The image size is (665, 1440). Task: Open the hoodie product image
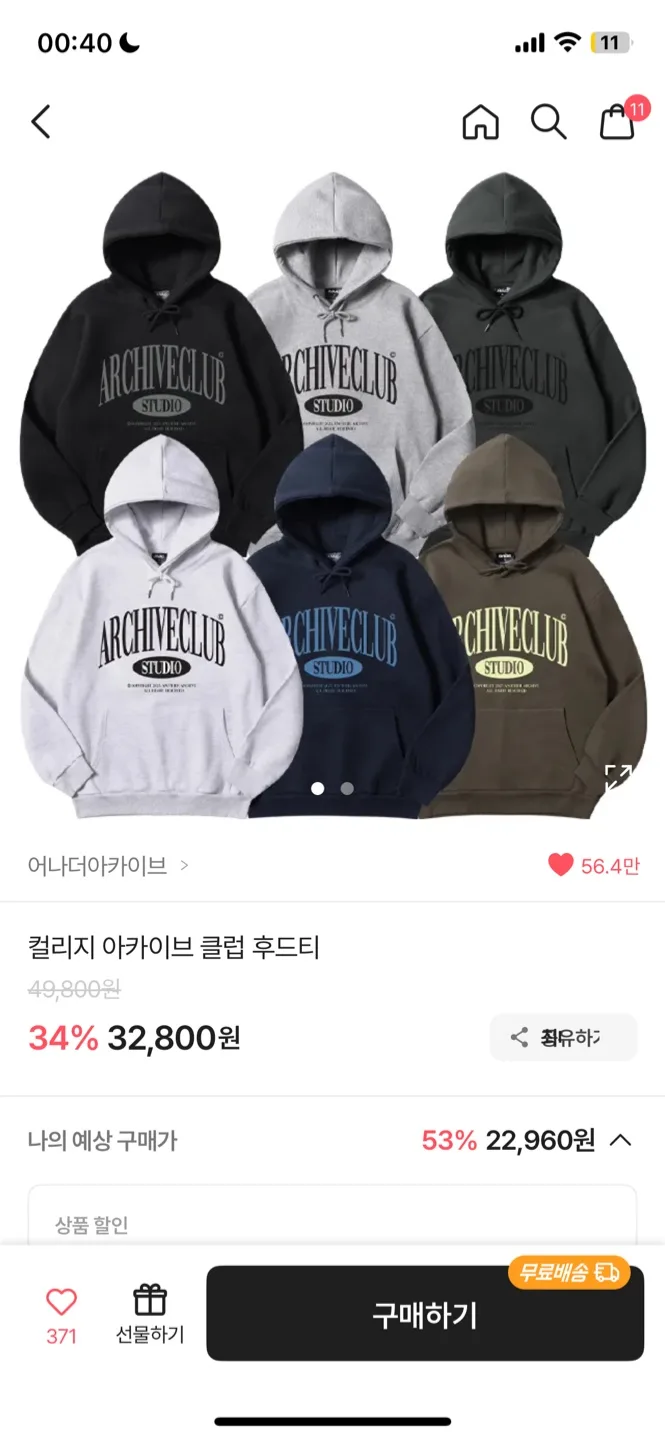pos(332,490)
